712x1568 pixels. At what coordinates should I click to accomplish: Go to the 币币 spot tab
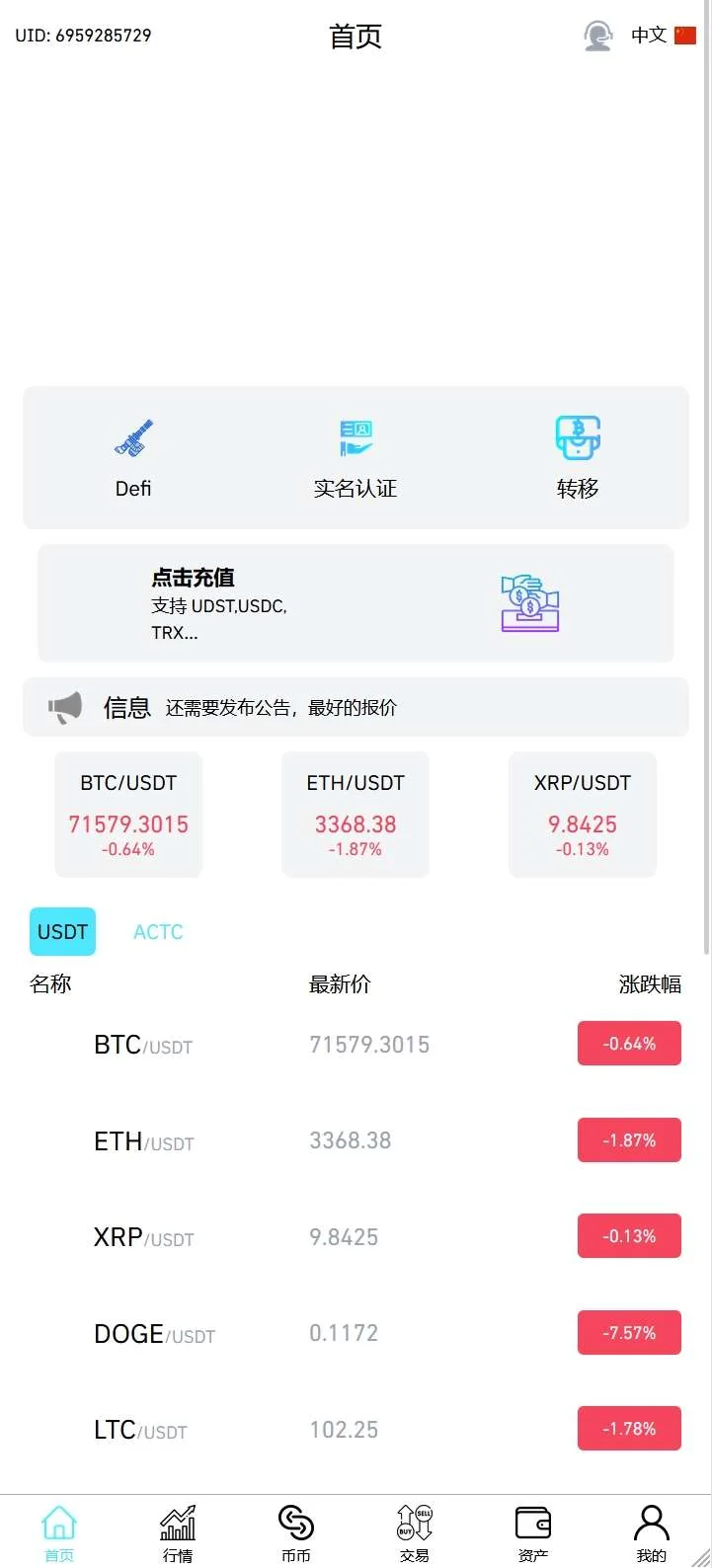coord(296,1533)
